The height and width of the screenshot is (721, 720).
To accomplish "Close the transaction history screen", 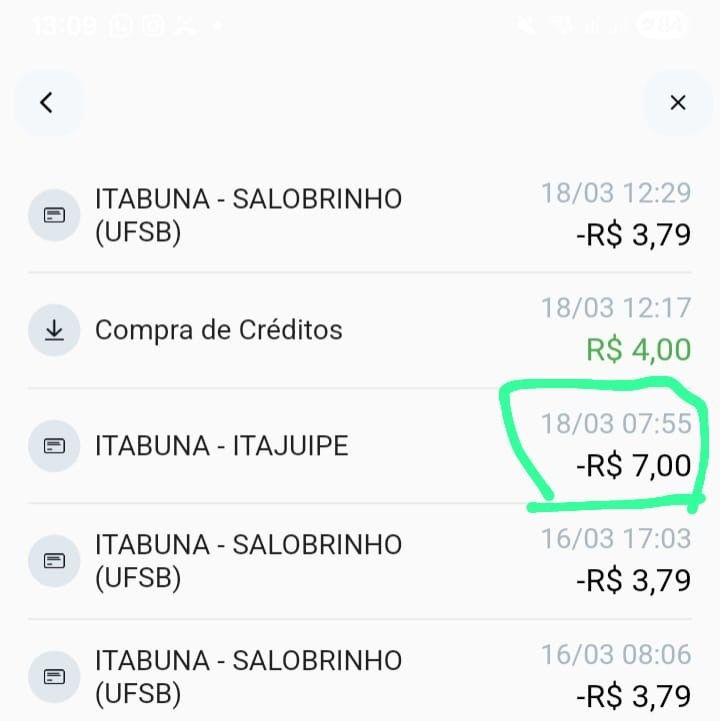I will click(677, 102).
